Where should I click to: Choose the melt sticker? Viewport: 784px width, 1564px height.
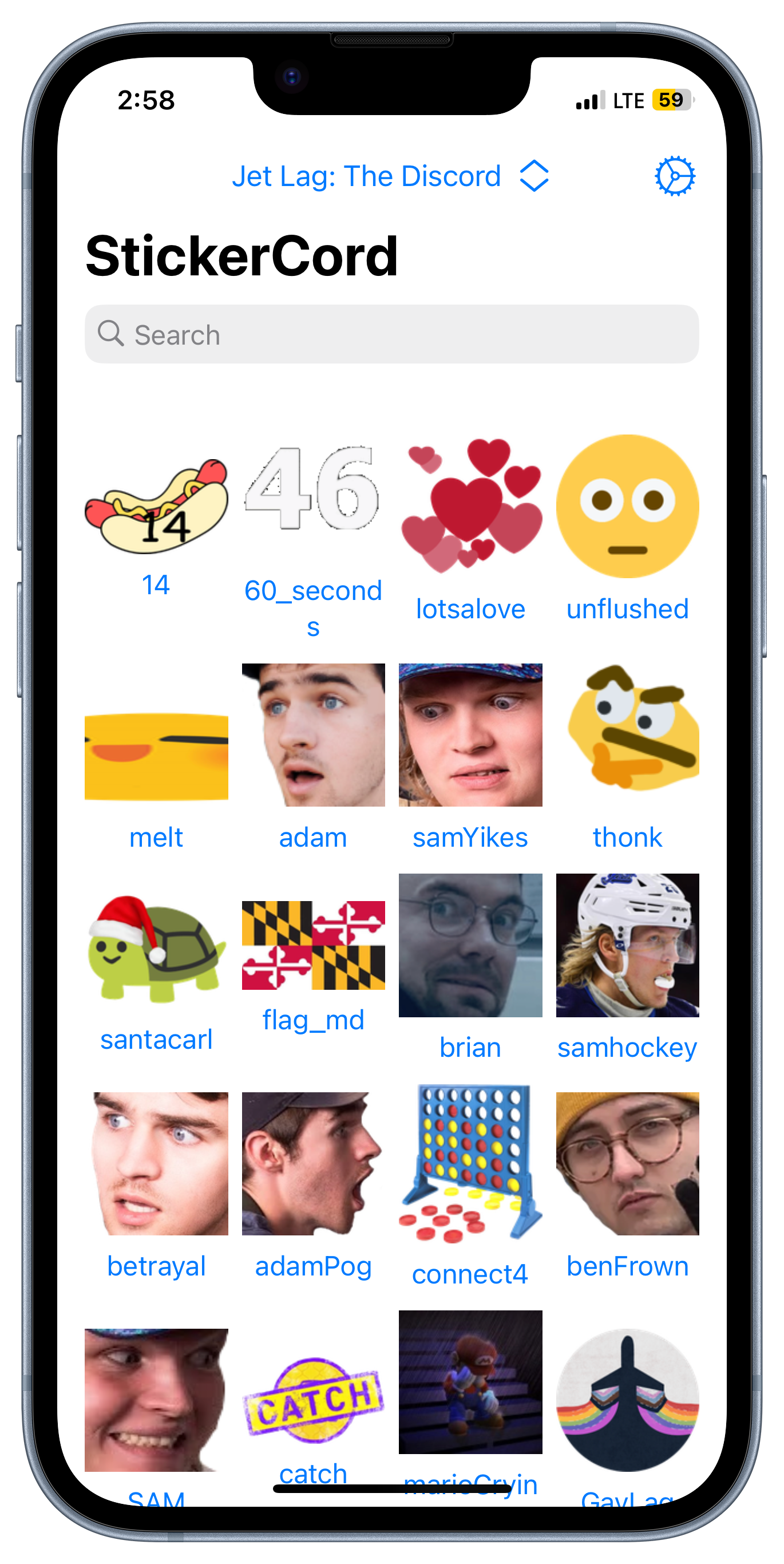pos(157,756)
